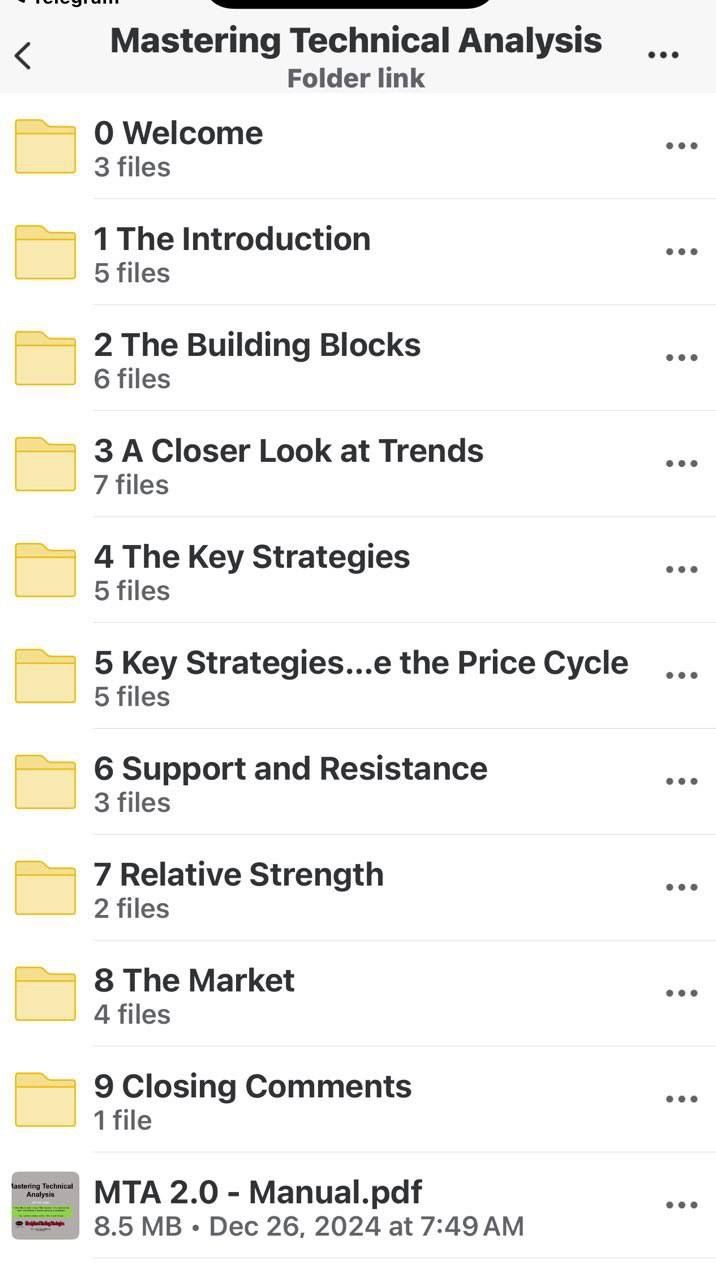Open the 8 The Market folder

coord(358,994)
